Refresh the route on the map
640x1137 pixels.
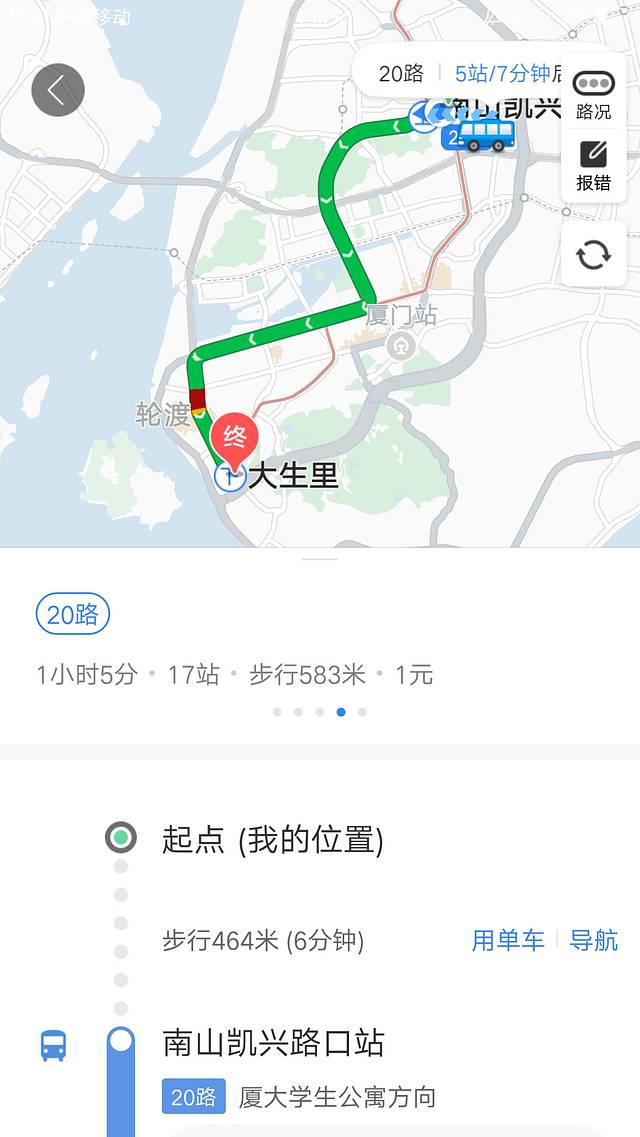(x=593, y=254)
